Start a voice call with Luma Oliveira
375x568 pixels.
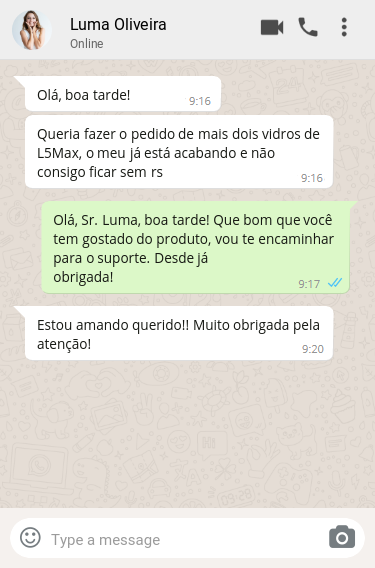[x=308, y=27]
